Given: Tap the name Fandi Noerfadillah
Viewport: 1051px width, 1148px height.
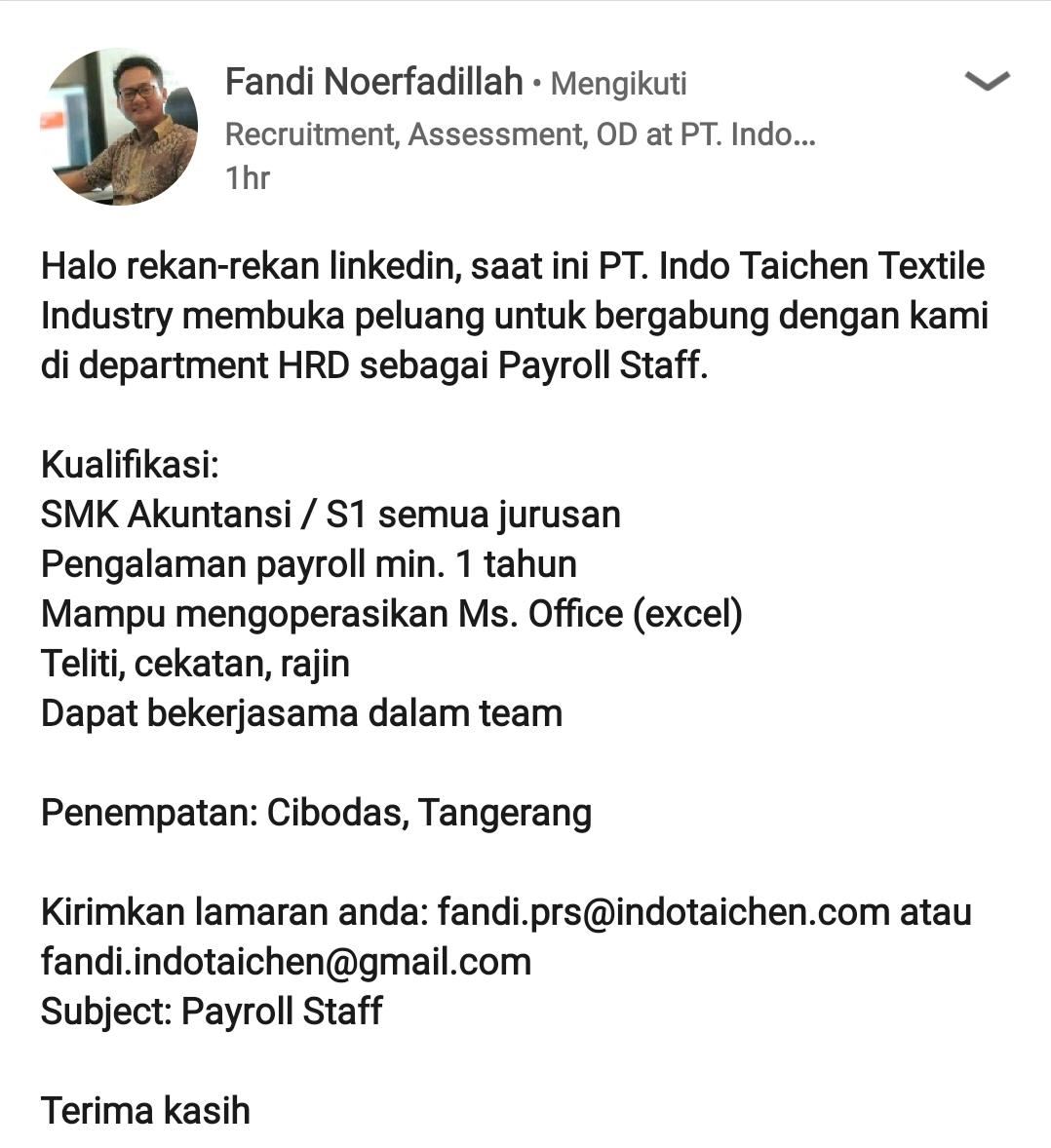Looking at the screenshot, I should 373,82.
